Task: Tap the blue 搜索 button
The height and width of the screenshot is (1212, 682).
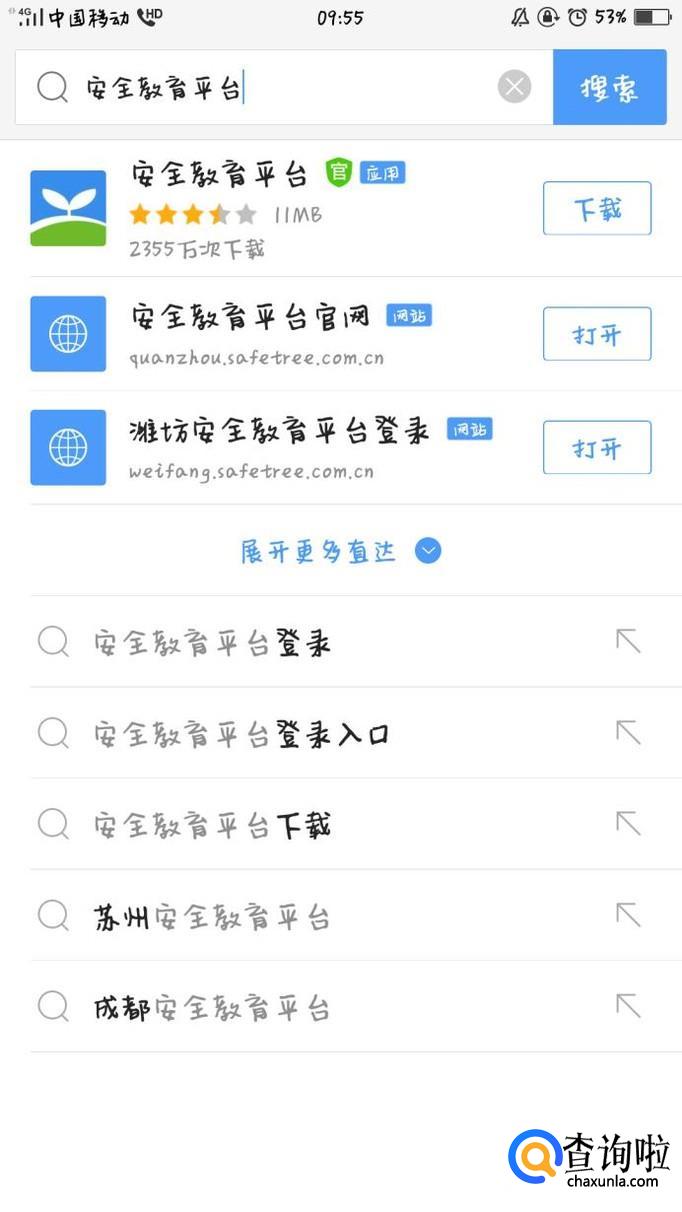Action: (x=609, y=88)
